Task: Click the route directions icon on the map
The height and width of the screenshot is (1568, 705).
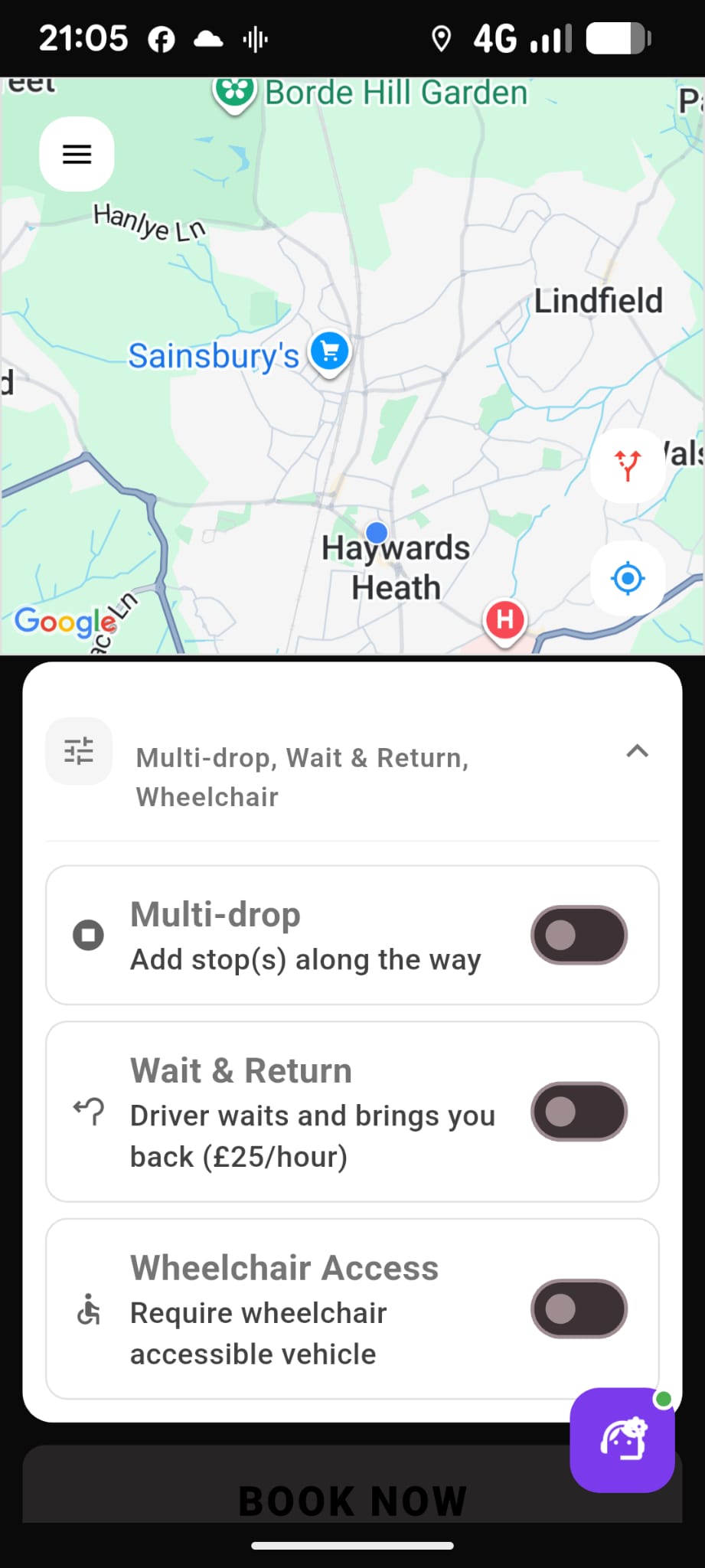Action: coord(627,465)
